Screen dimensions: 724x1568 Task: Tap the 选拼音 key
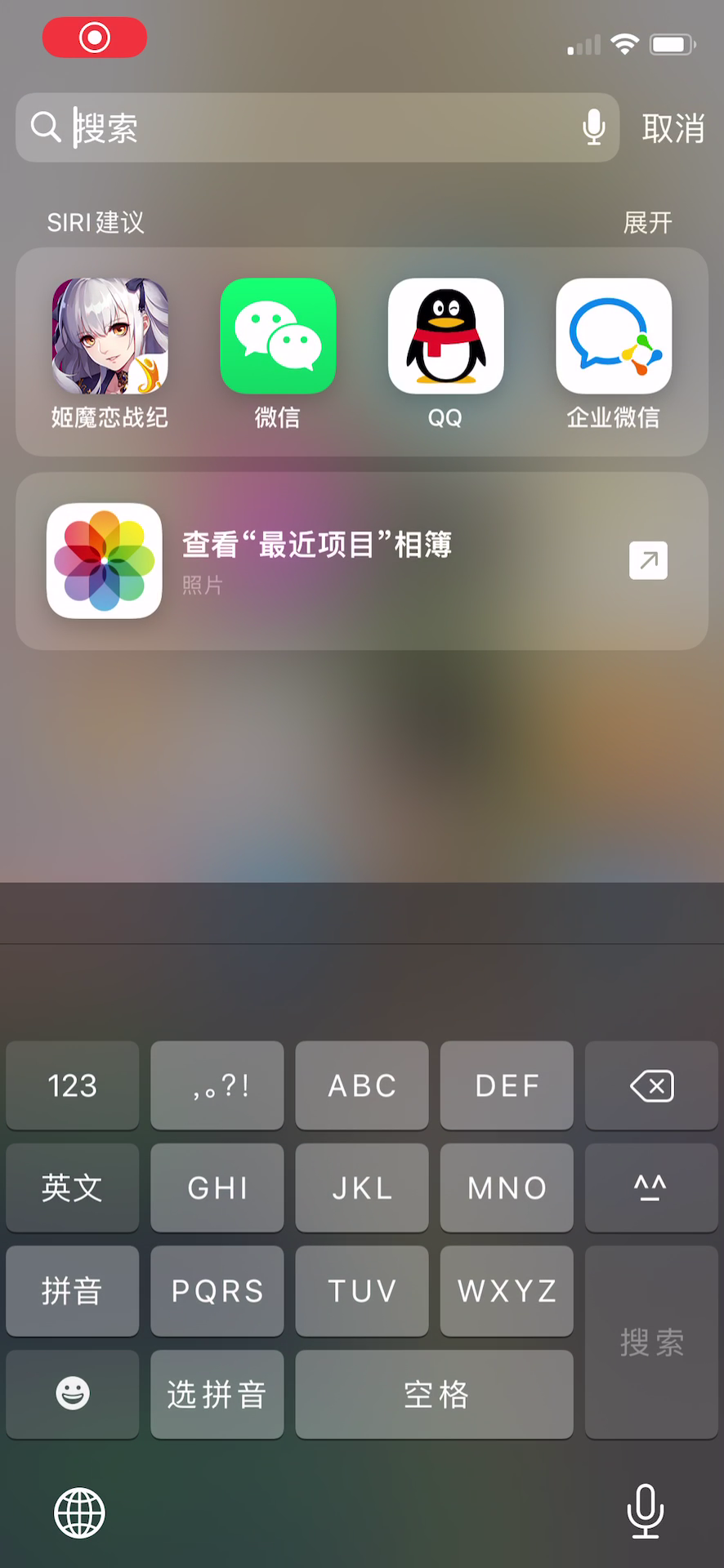point(217,1394)
